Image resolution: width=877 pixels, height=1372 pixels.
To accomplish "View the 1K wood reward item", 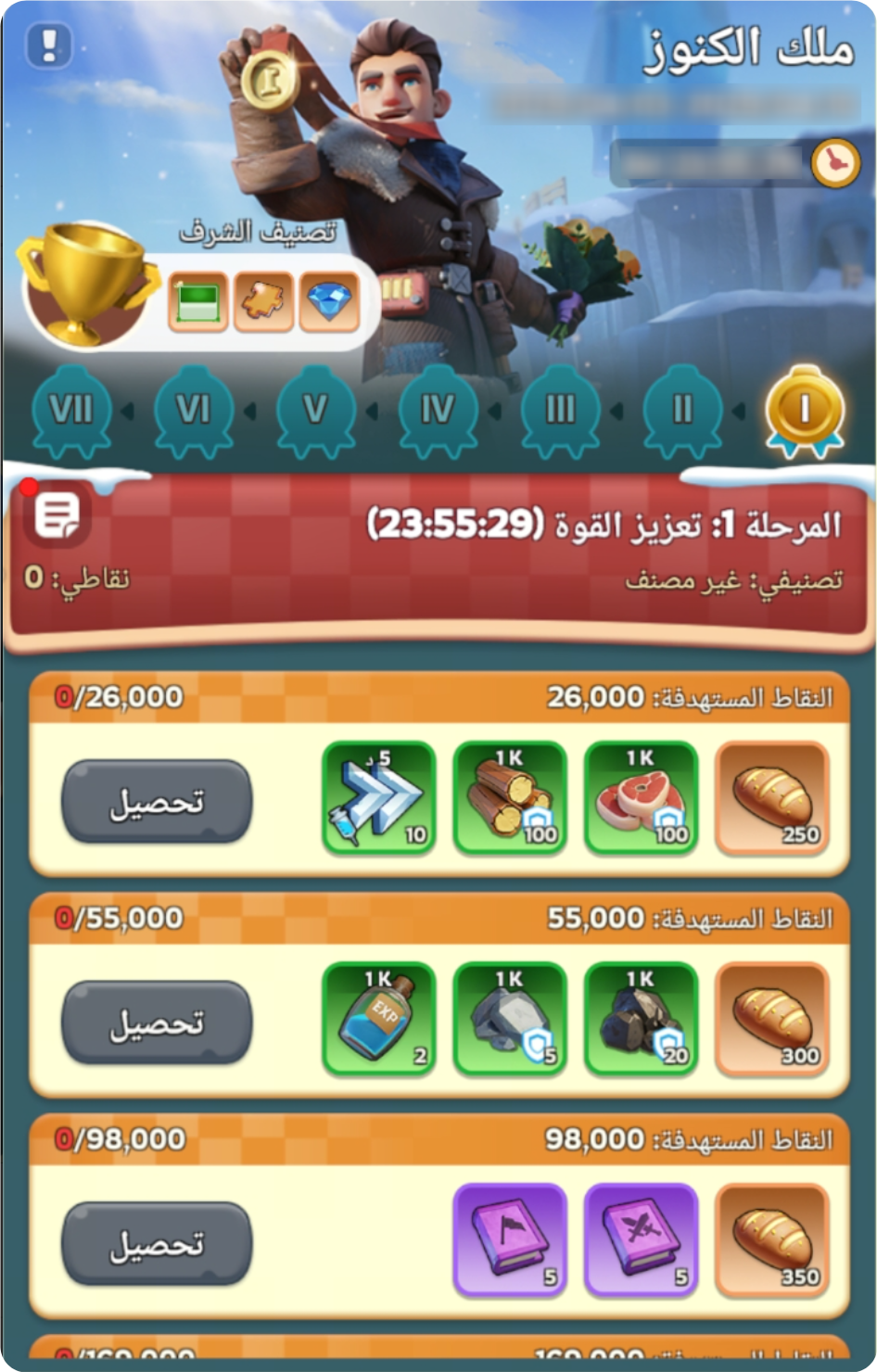I will pyautogui.click(x=510, y=797).
